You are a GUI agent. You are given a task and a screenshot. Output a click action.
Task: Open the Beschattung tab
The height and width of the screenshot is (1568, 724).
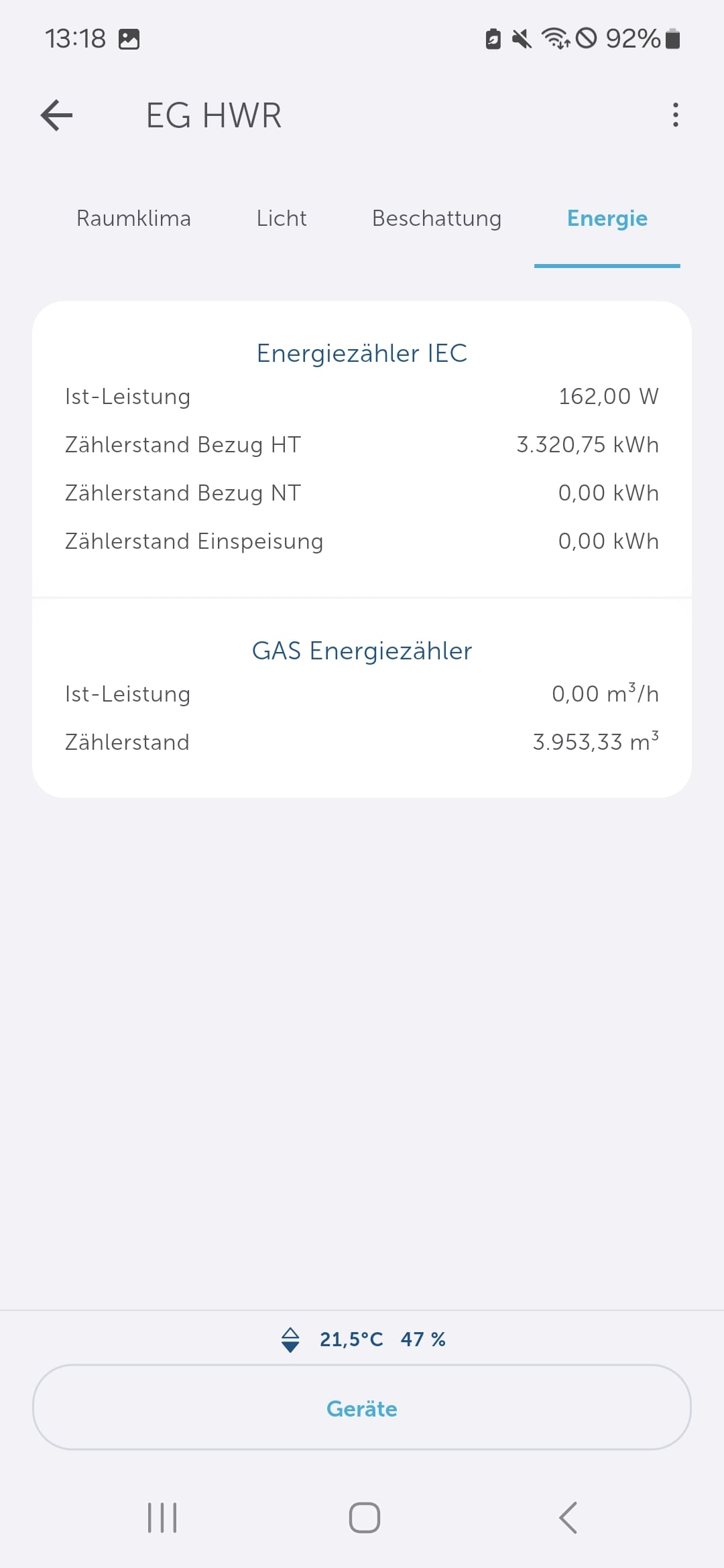tap(436, 218)
